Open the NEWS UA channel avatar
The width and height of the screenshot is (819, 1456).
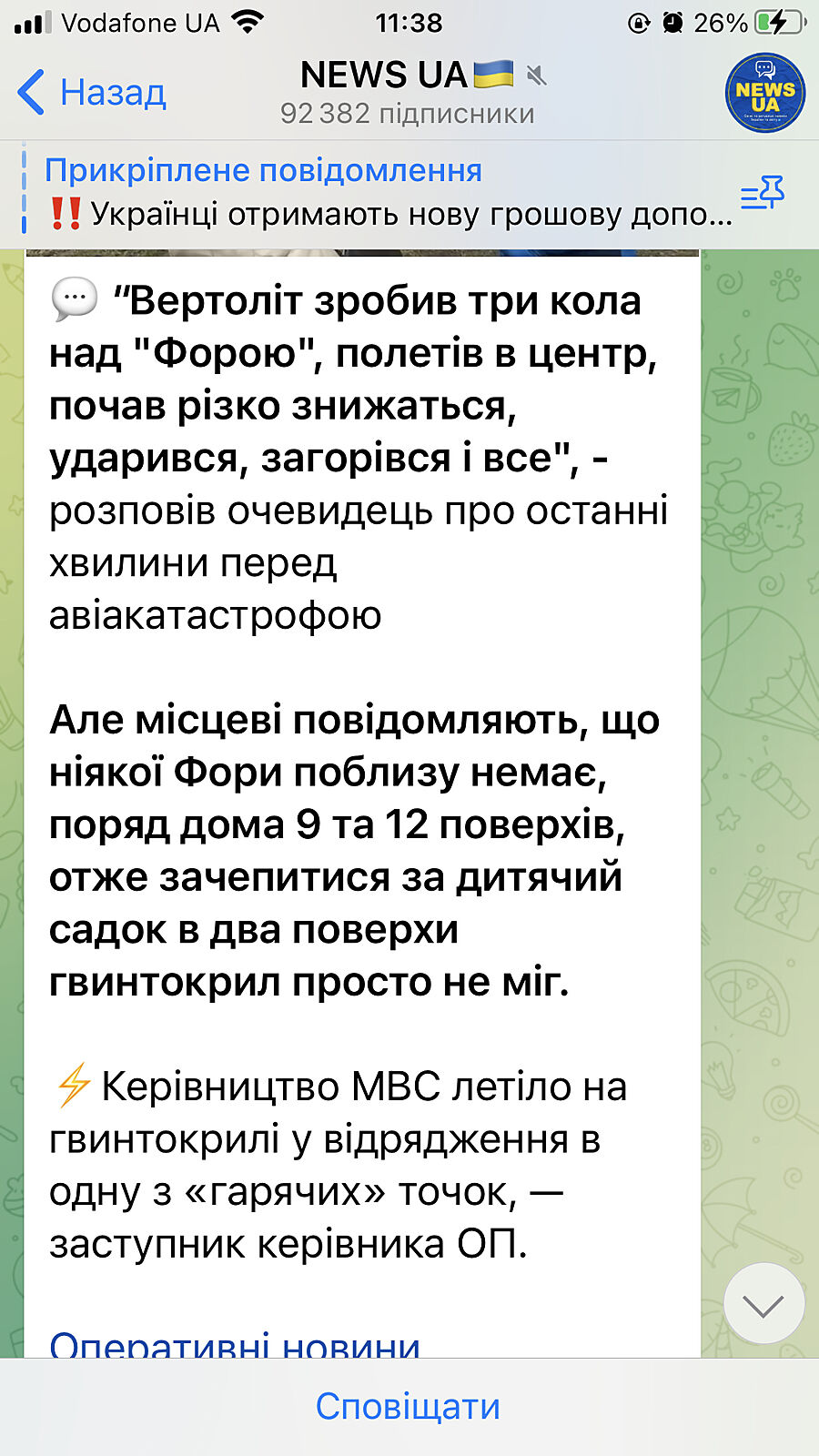[764, 93]
